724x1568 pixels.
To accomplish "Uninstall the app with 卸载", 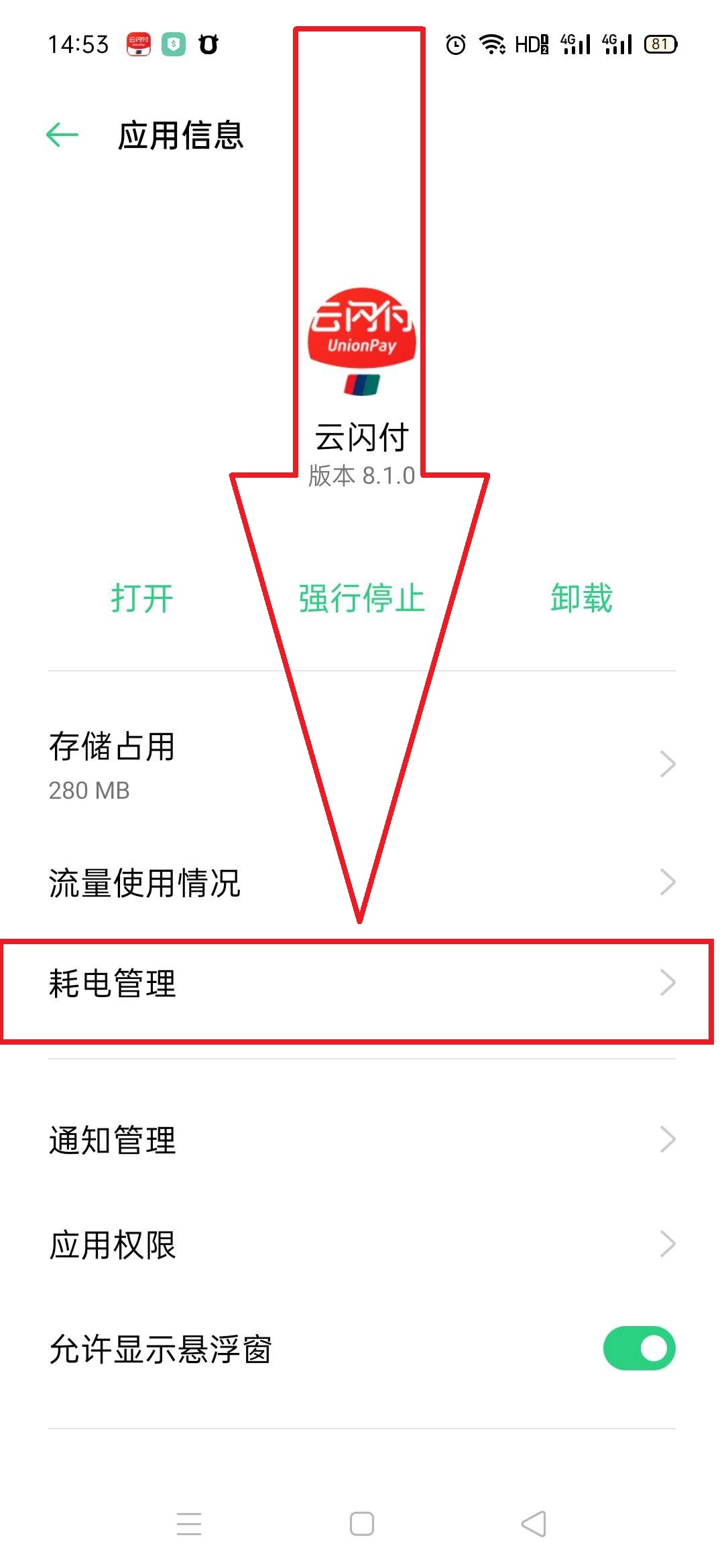I will [x=581, y=598].
